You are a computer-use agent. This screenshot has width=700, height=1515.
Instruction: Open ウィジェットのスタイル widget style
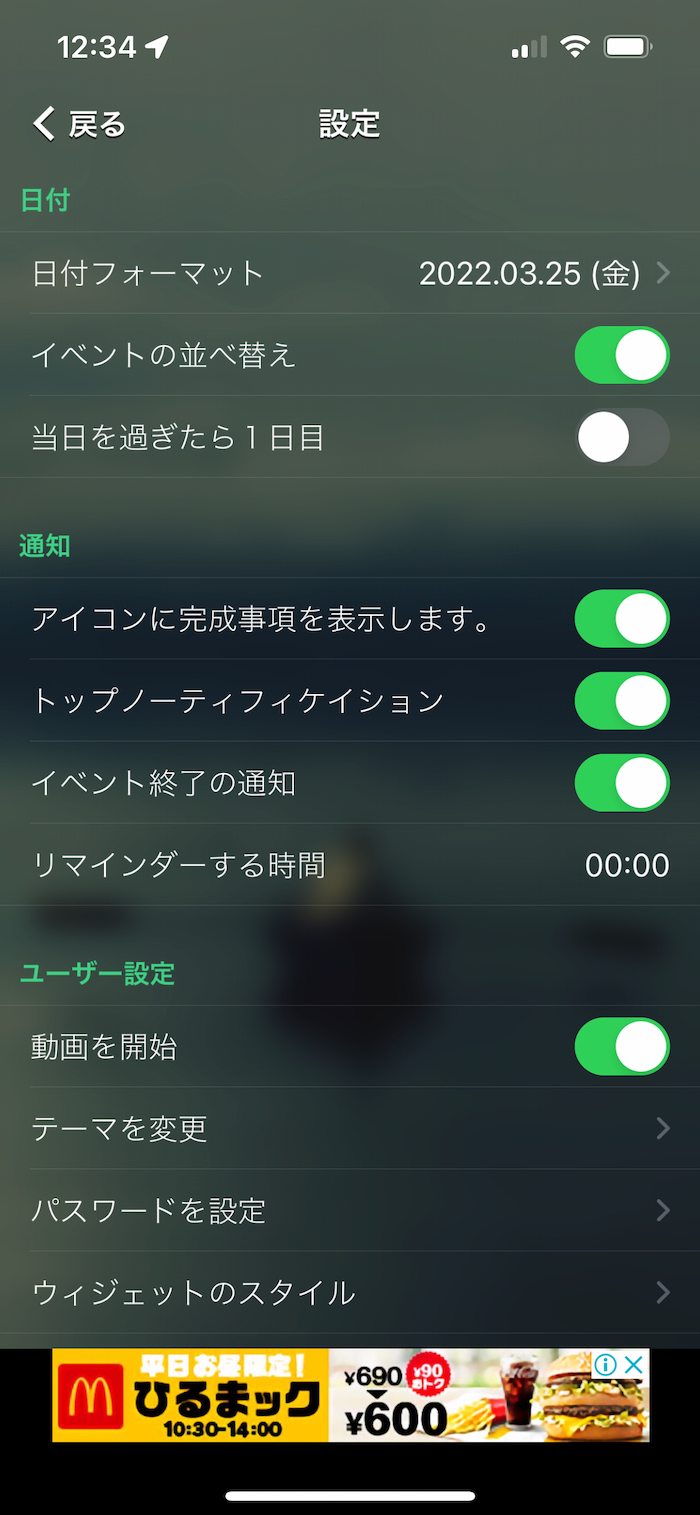(x=350, y=1293)
